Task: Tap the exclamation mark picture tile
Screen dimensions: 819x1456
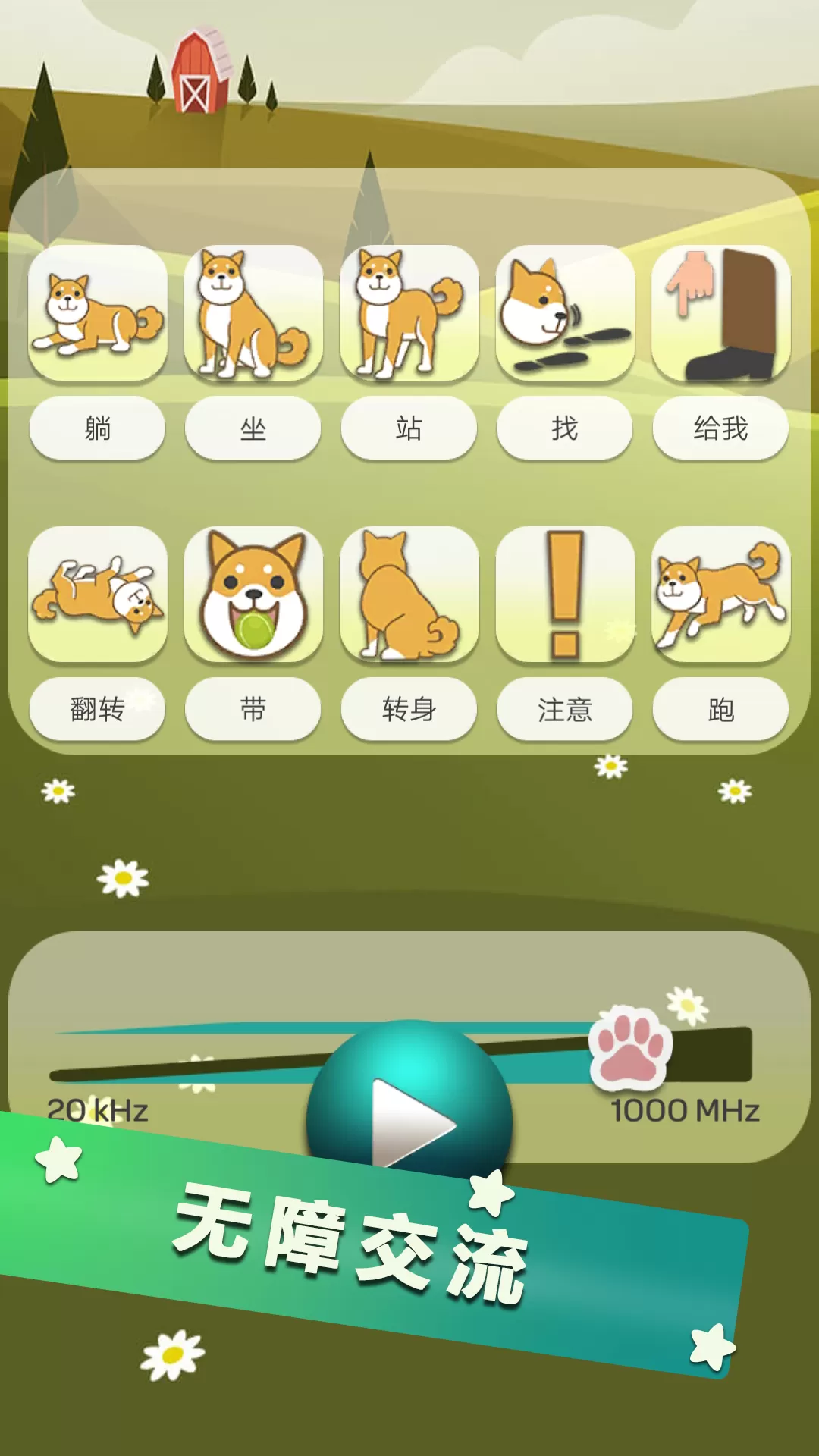Action: [x=565, y=594]
